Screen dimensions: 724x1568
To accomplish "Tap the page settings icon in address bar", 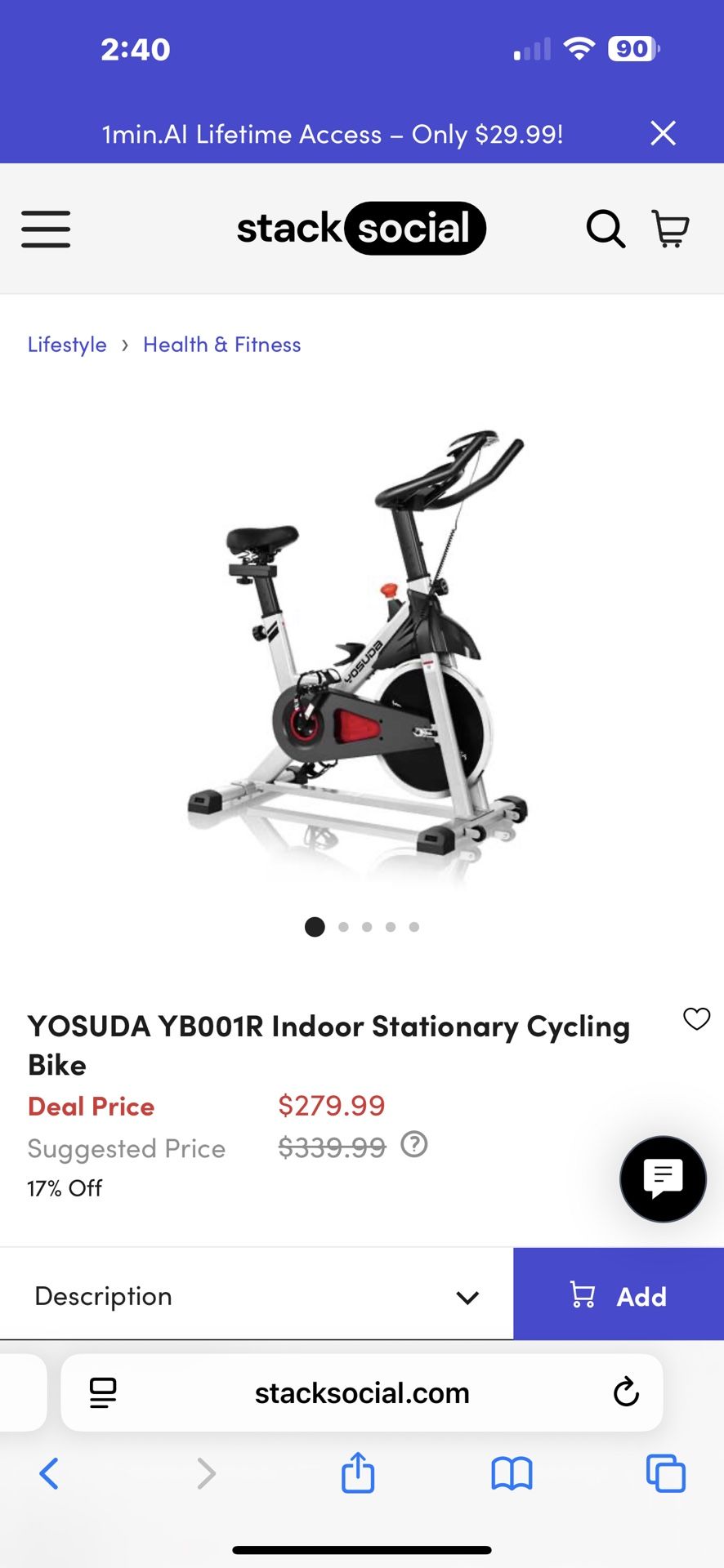I will click(101, 1392).
